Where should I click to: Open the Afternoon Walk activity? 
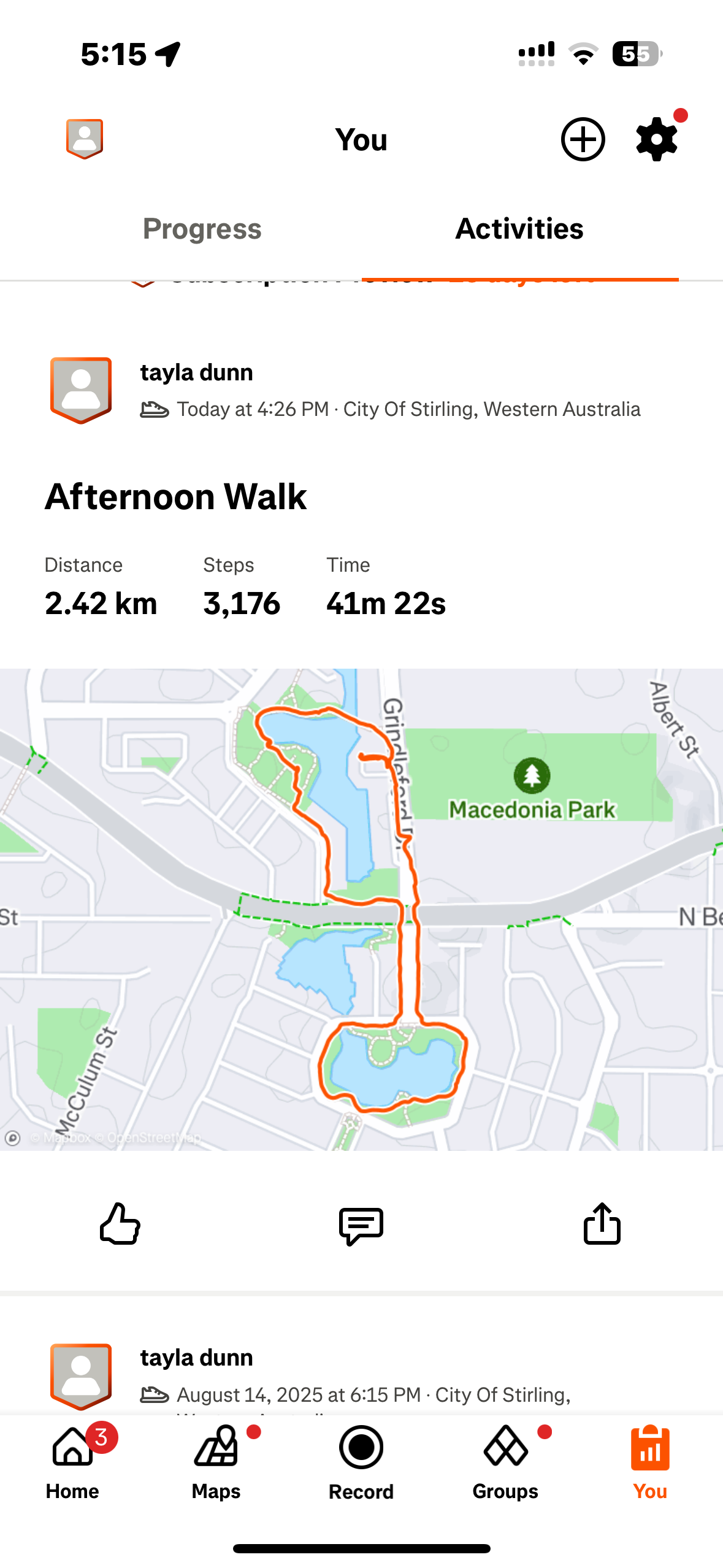[x=175, y=496]
